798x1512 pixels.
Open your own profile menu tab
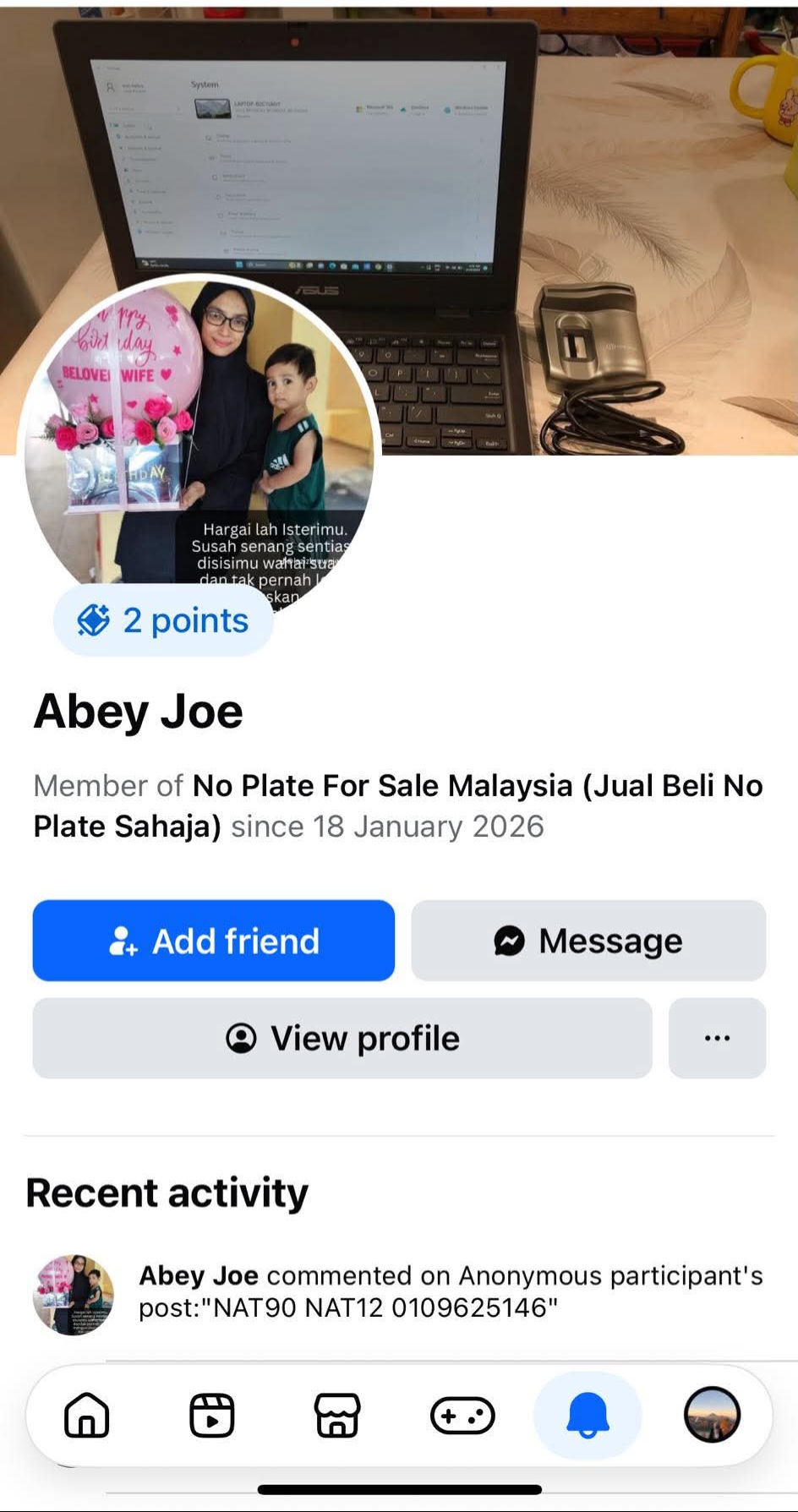(712, 1415)
